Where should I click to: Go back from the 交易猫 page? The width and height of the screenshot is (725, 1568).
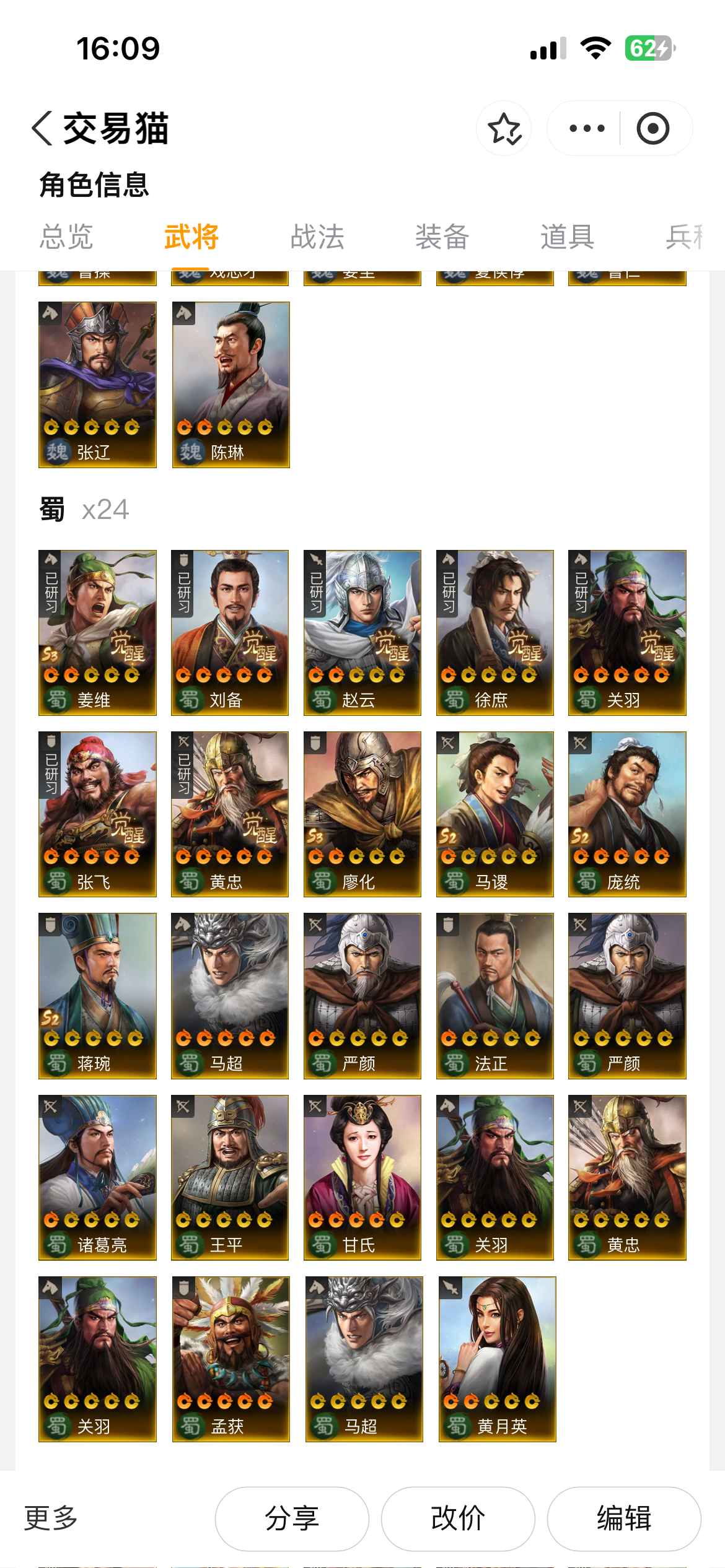[42, 129]
